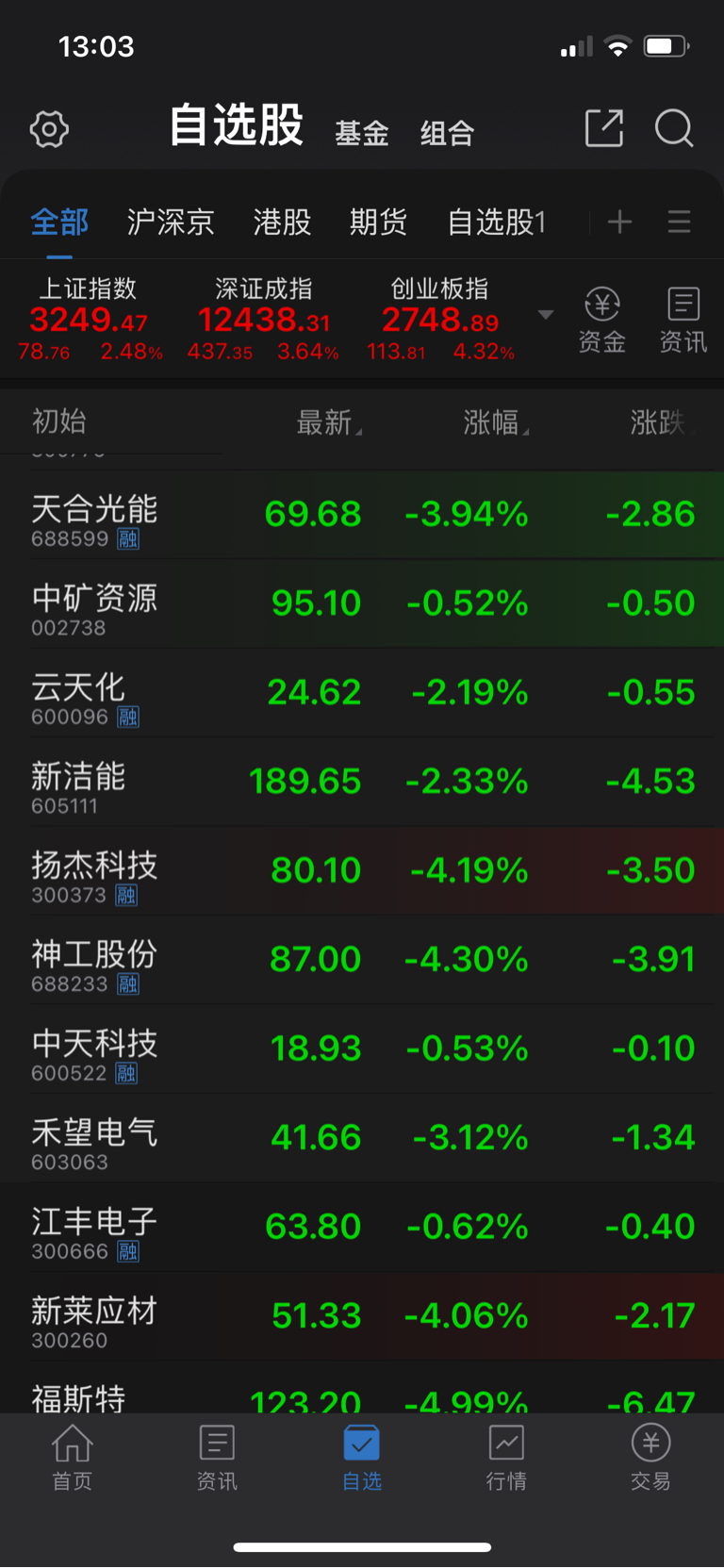Open the search magnifier
724x1568 pixels.
(x=674, y=128)
